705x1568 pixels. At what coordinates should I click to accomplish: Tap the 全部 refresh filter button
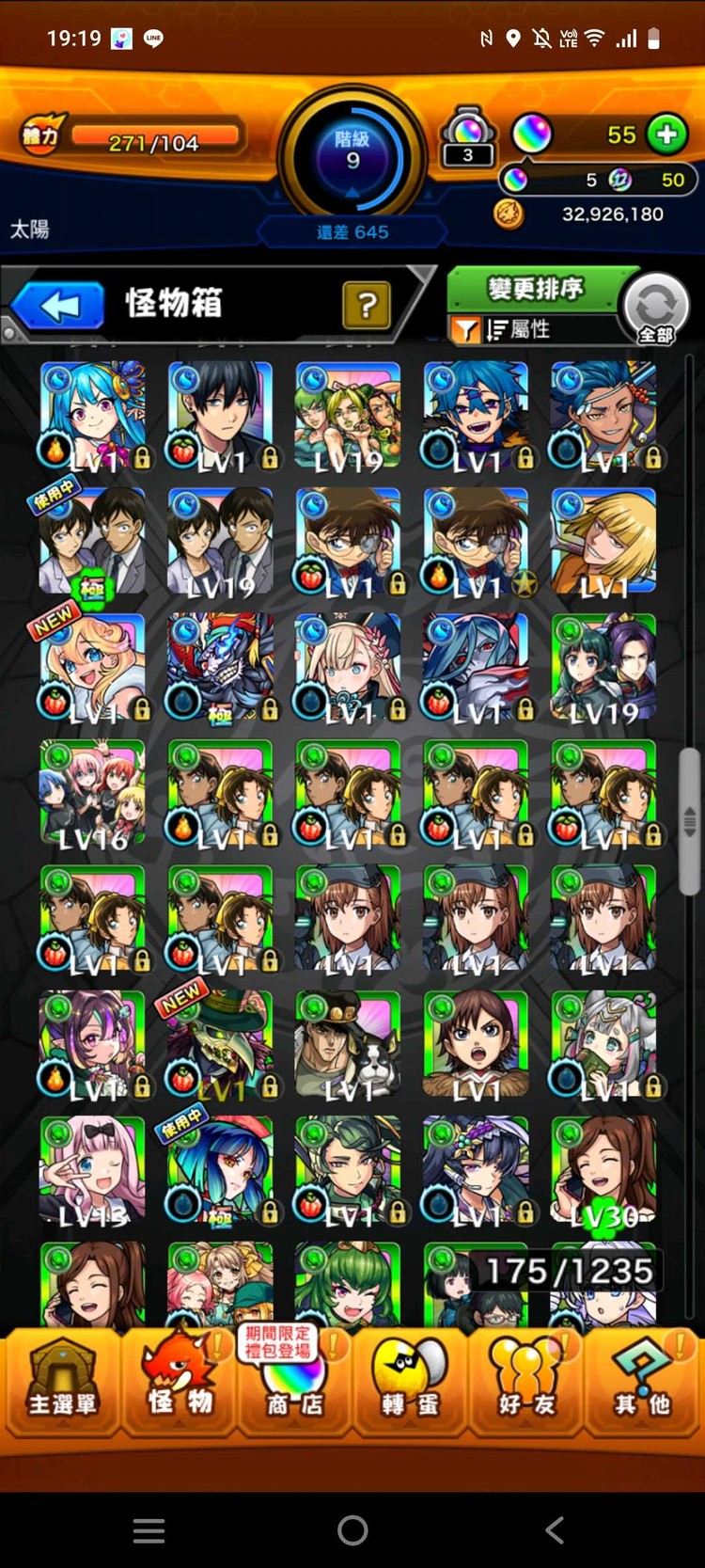[656, 309]
